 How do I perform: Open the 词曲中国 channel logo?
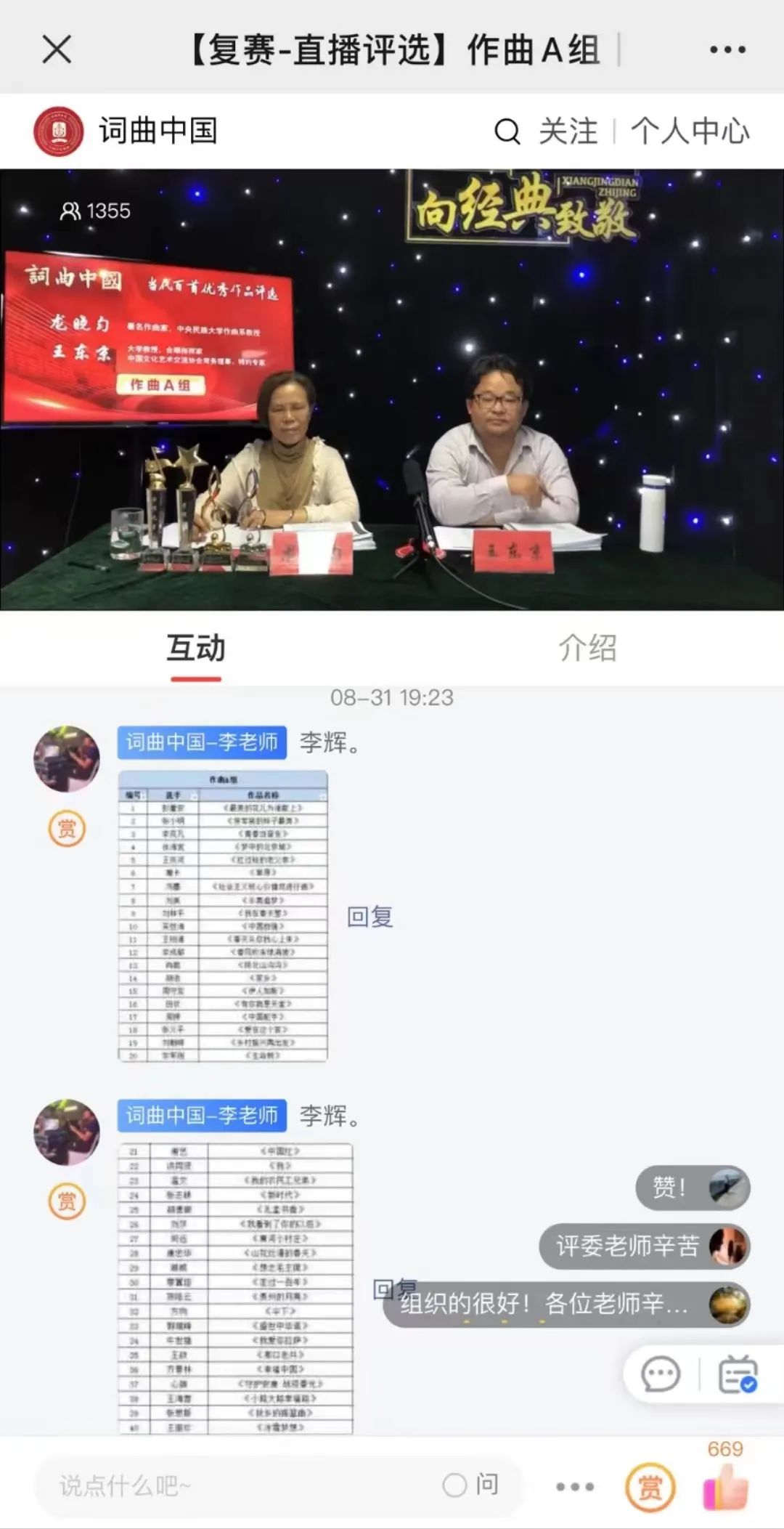click(x=59, y=131)
